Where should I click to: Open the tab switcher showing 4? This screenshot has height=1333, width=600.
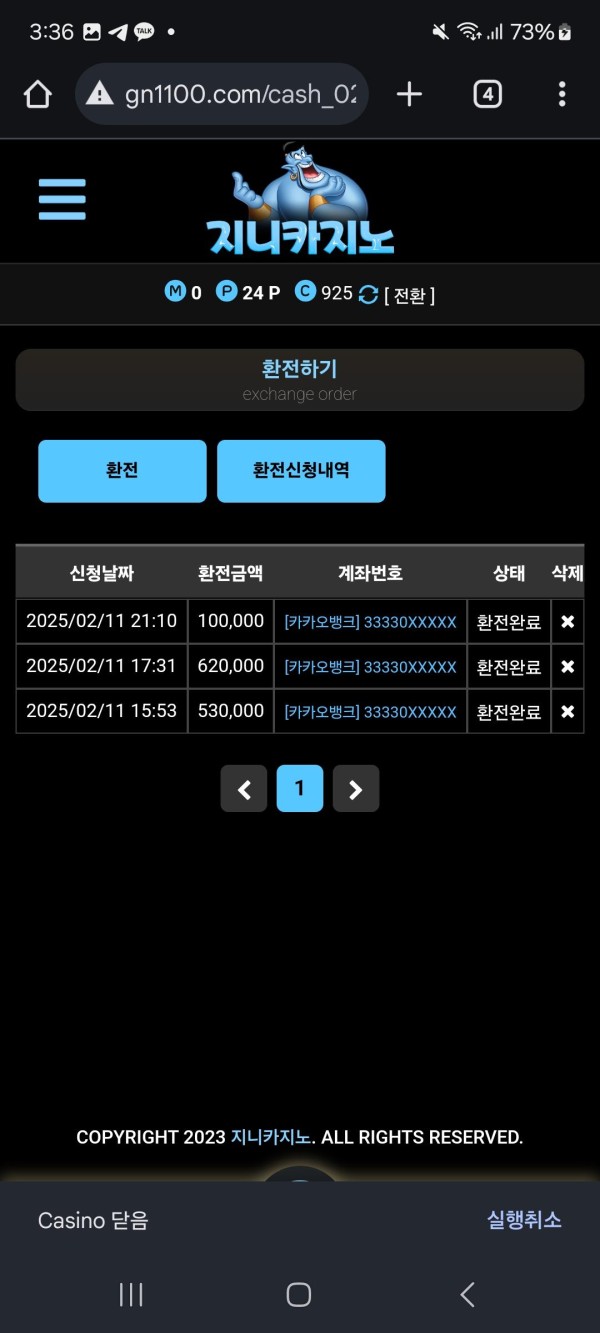(487, 94)
